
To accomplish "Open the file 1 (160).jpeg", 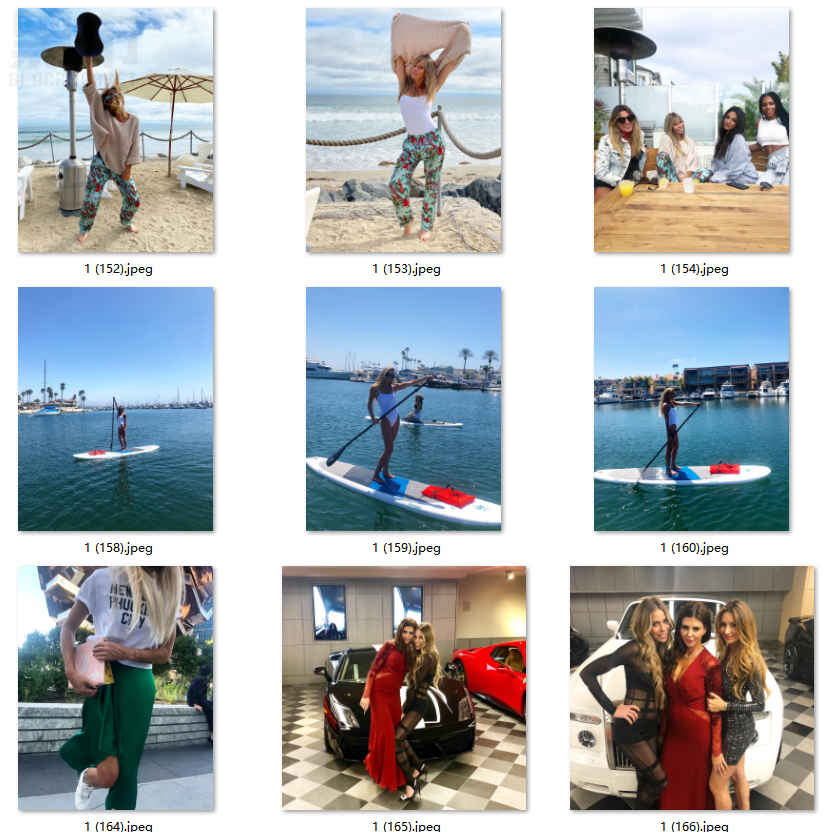I will pos(691,408).
